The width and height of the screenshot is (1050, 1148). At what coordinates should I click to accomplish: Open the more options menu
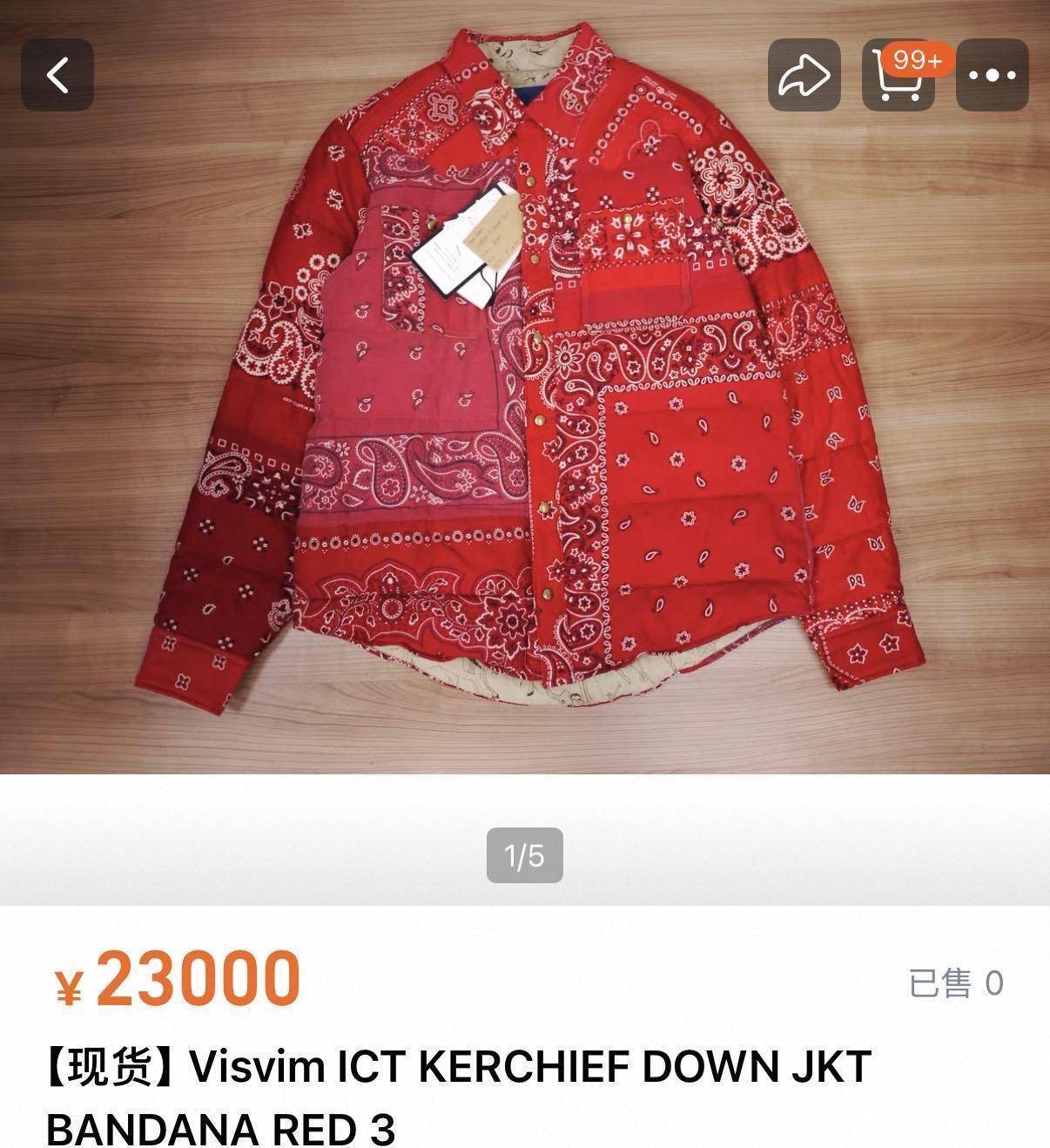tap(993, 75)
